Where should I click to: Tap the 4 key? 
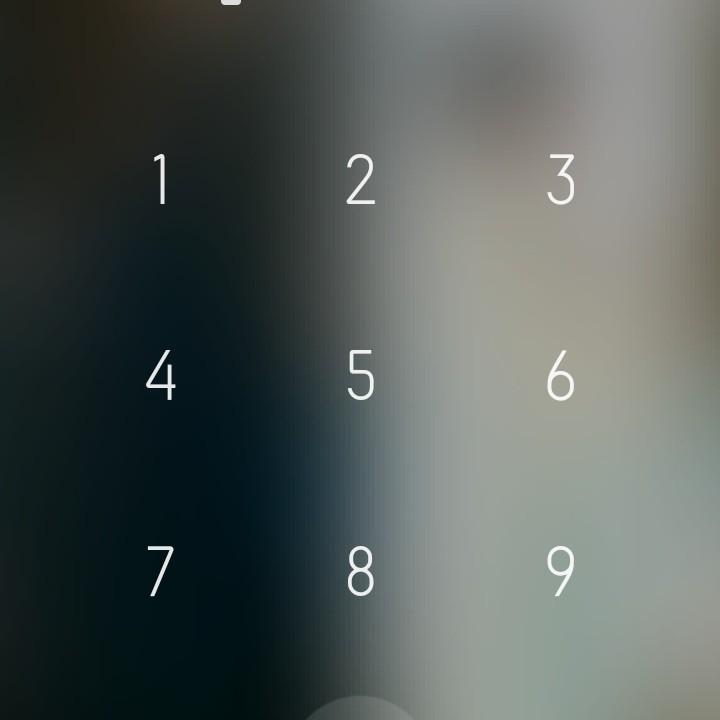pyautogui.click(x=161, y=375)
